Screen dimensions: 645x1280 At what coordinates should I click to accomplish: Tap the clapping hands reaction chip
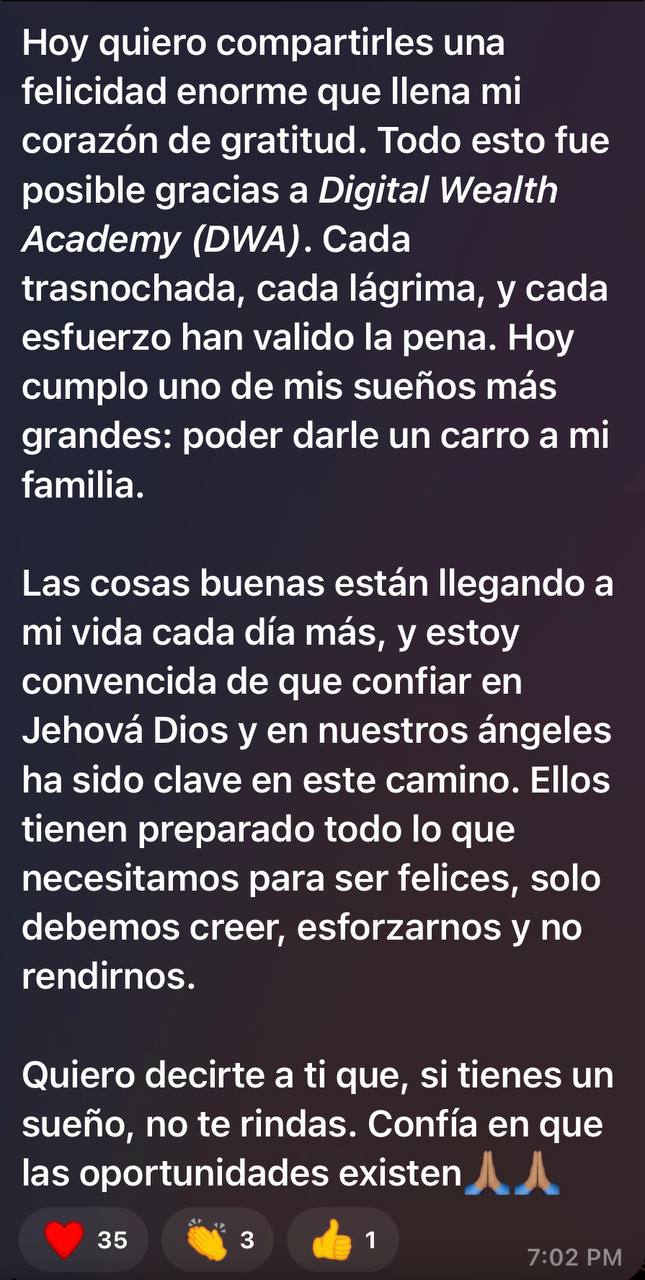(x=218, y=1240)
